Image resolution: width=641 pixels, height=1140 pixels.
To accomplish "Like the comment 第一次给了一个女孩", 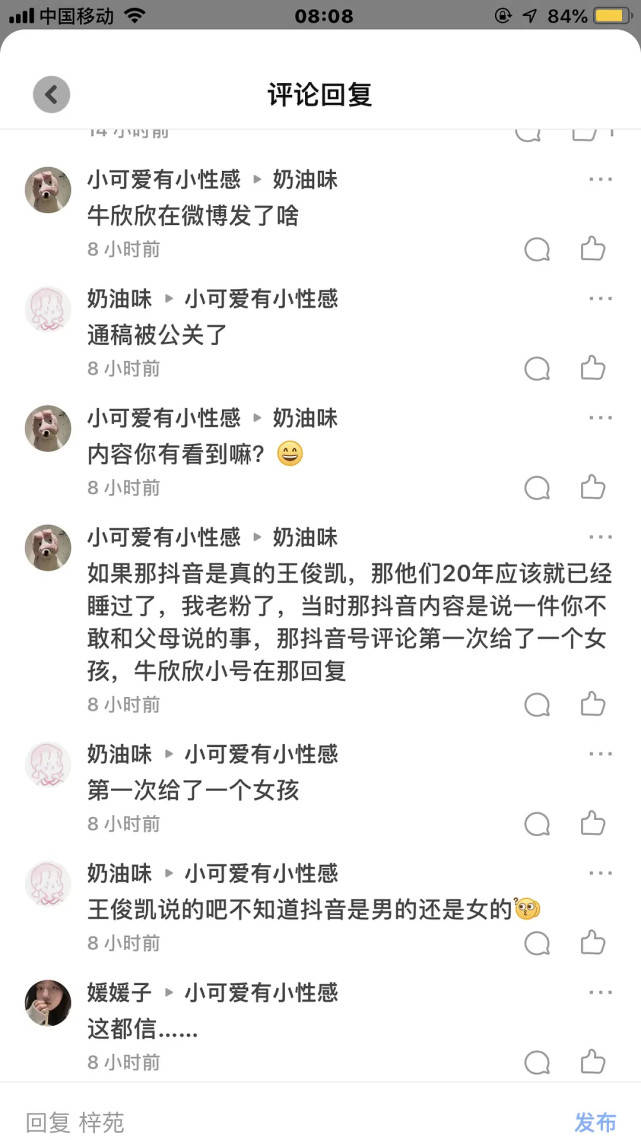I will (x=593, y=823).
